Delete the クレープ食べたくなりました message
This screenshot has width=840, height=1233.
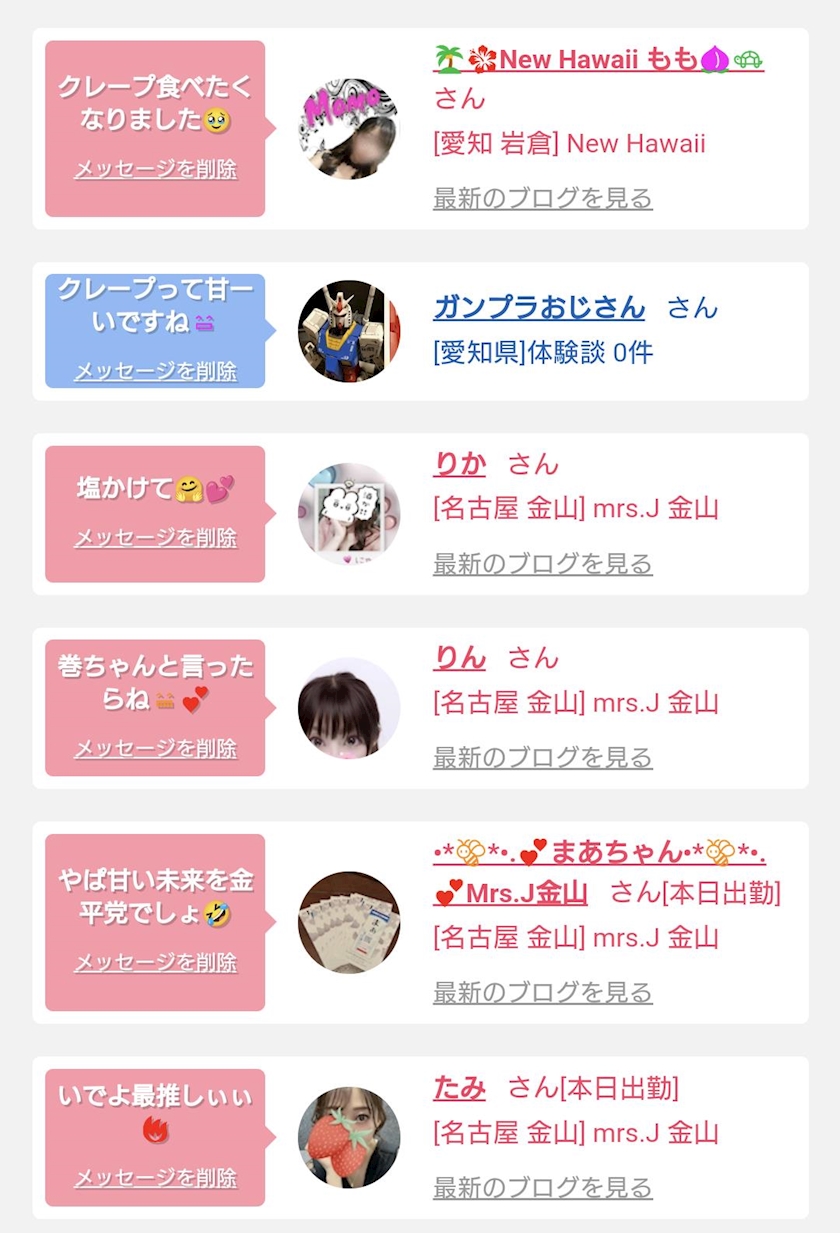coord(155,169)
